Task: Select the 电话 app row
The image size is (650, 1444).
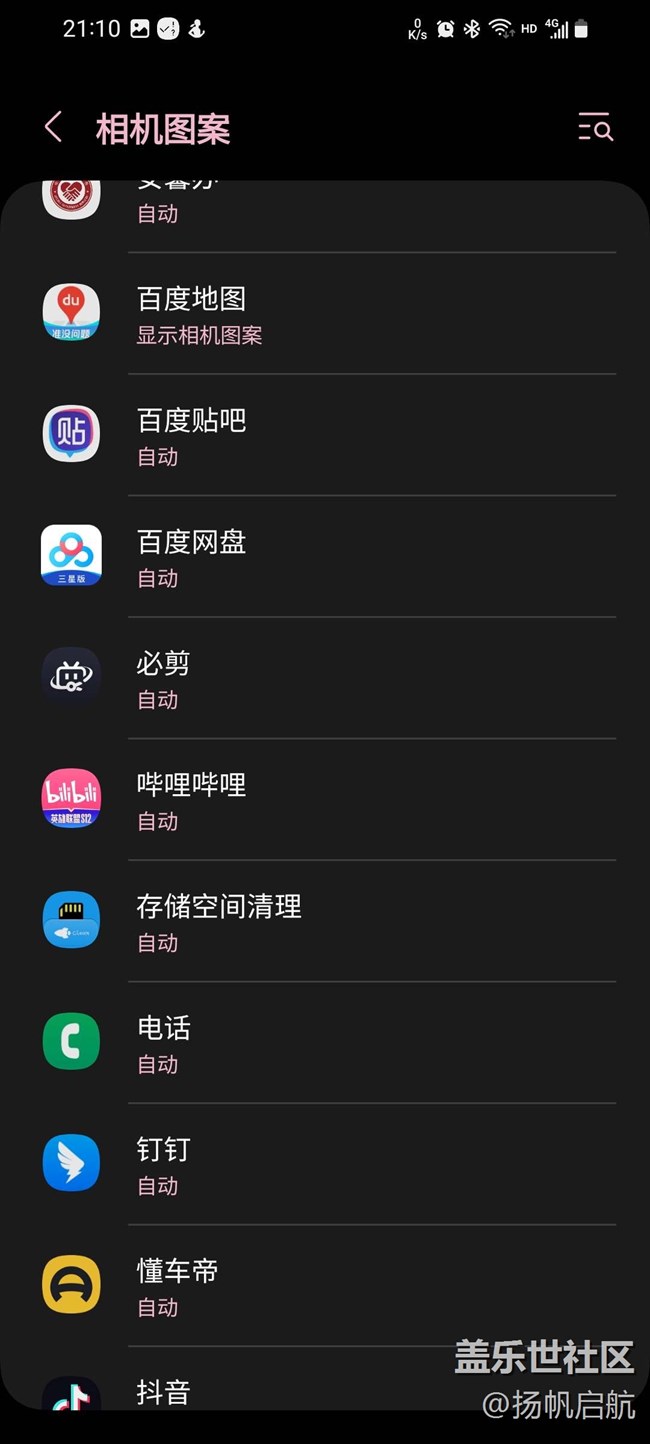Action: (x=325, y=1043)
